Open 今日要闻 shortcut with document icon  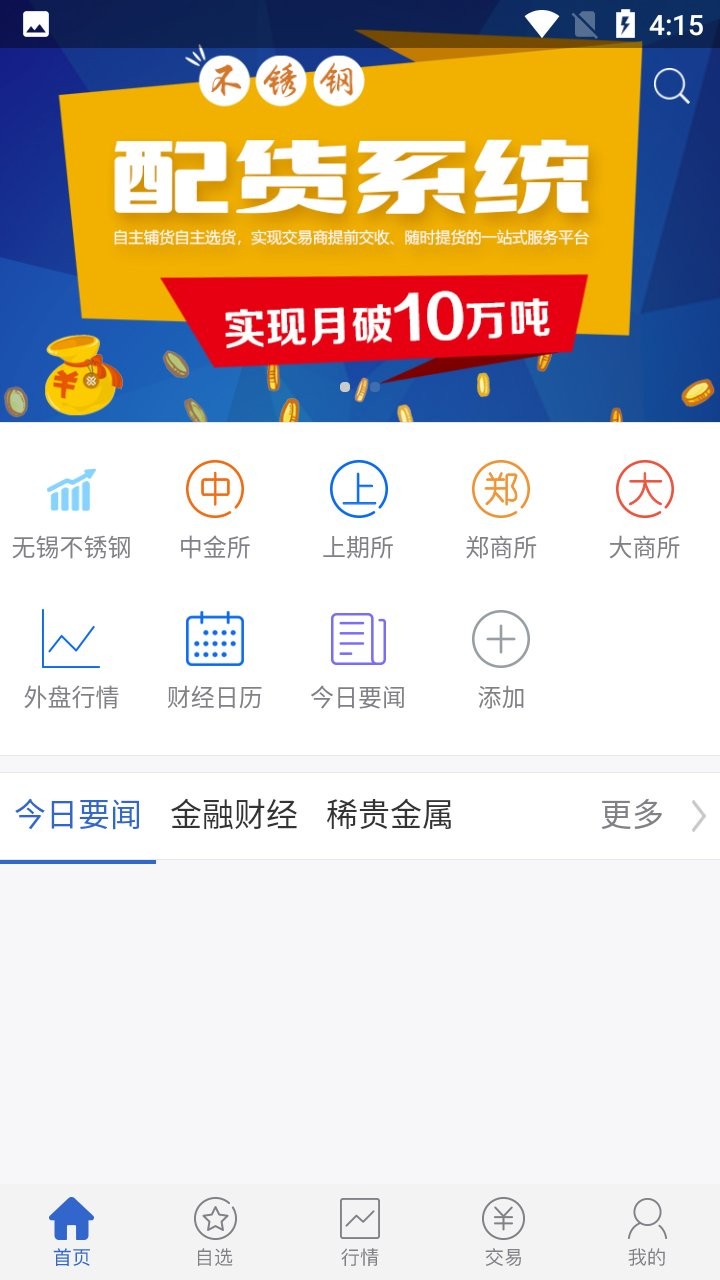(x=358, y=660)
